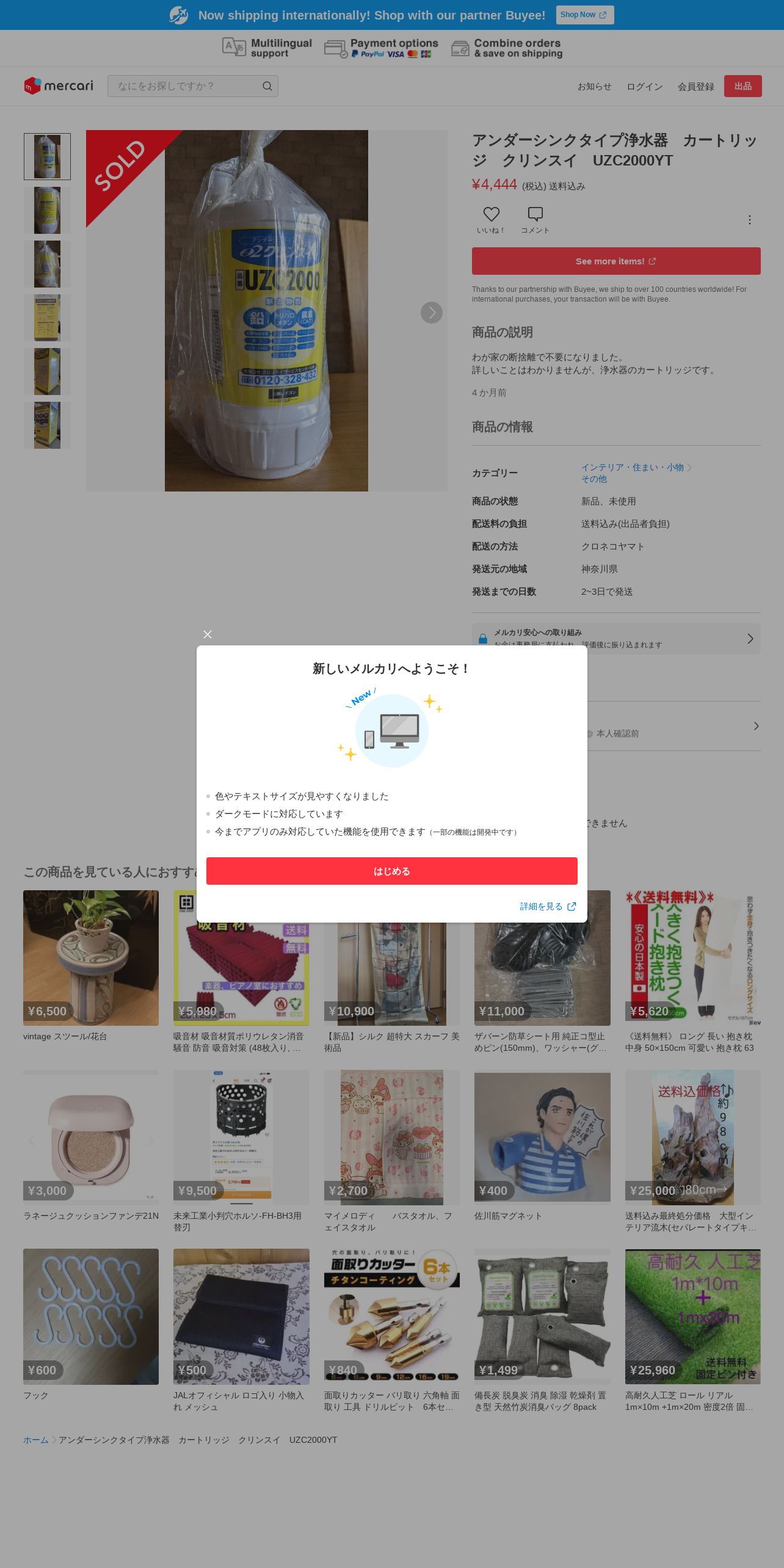784x1568 pixels.
Task: Open インテリア・住まい・小物 category link
Action: pos(632,467)
